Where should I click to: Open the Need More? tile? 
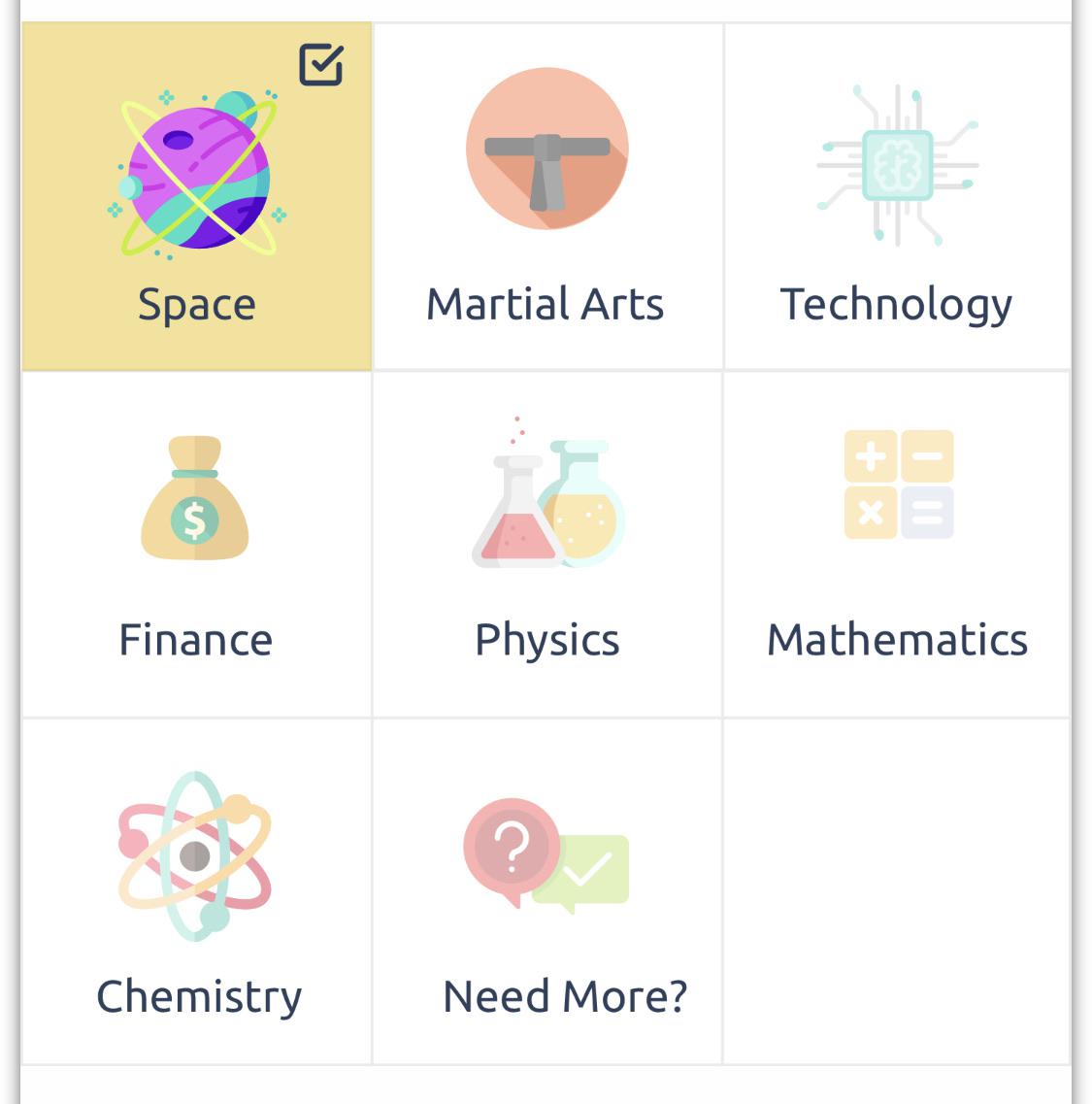546,892
